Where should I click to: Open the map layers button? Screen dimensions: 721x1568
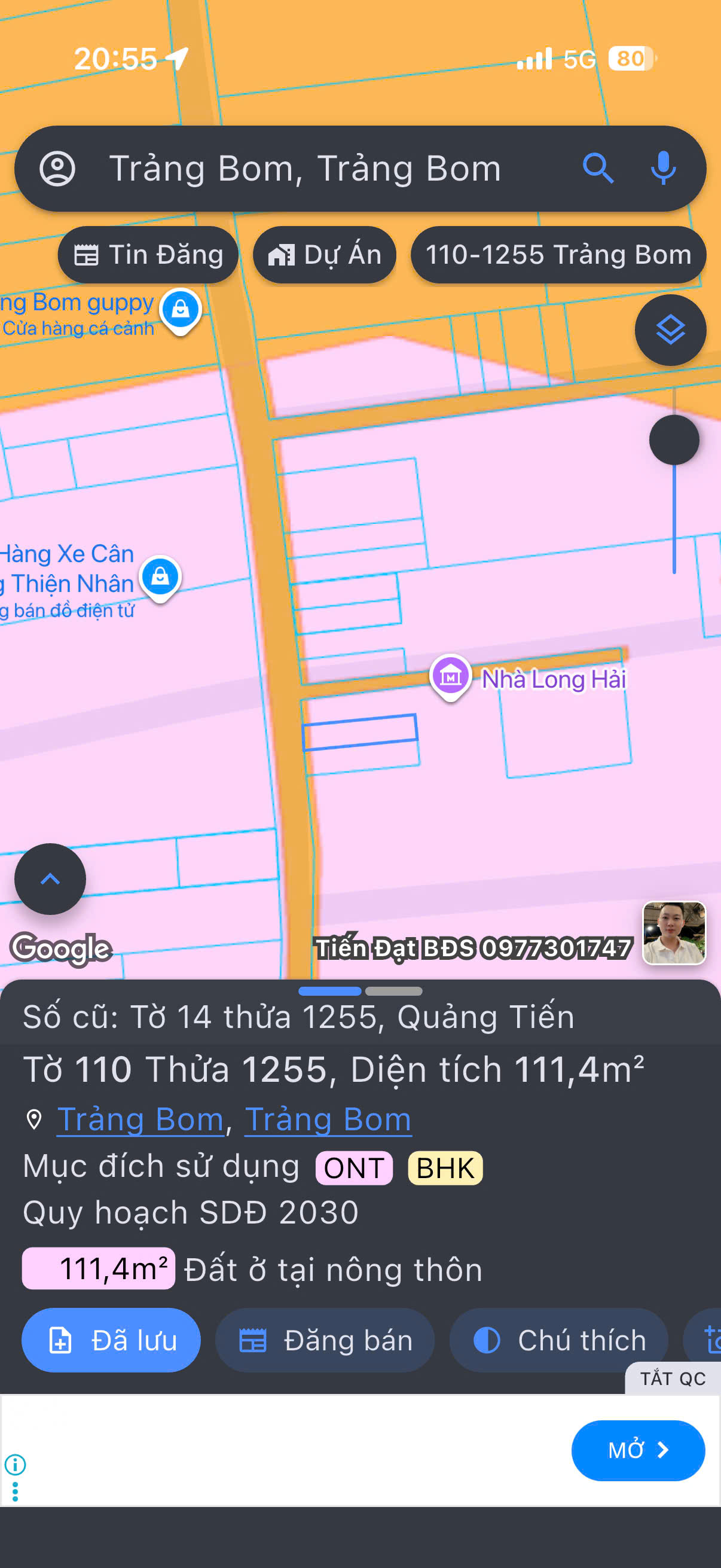pos(670,330)
